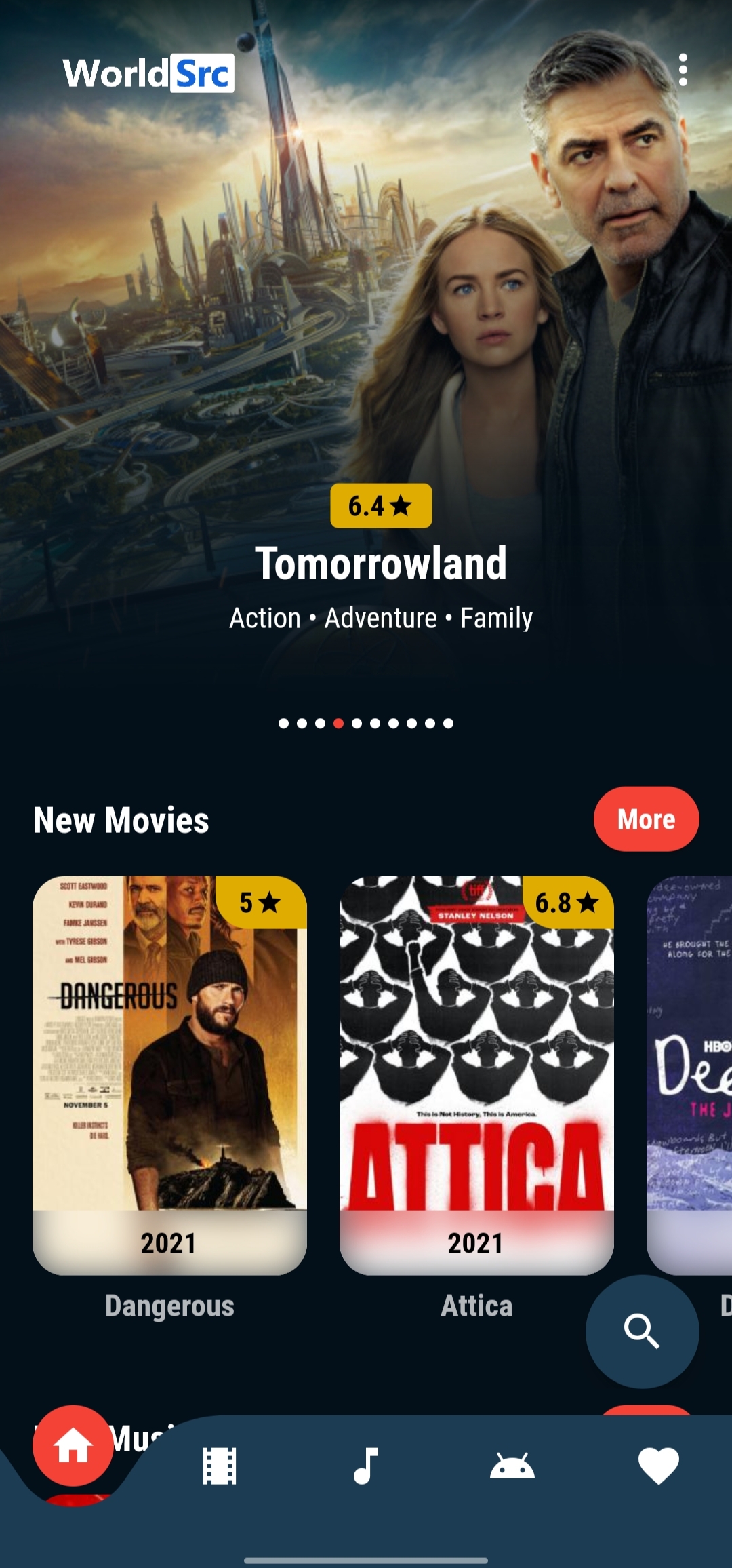Tap More next to New Movies

pos(646,819)
